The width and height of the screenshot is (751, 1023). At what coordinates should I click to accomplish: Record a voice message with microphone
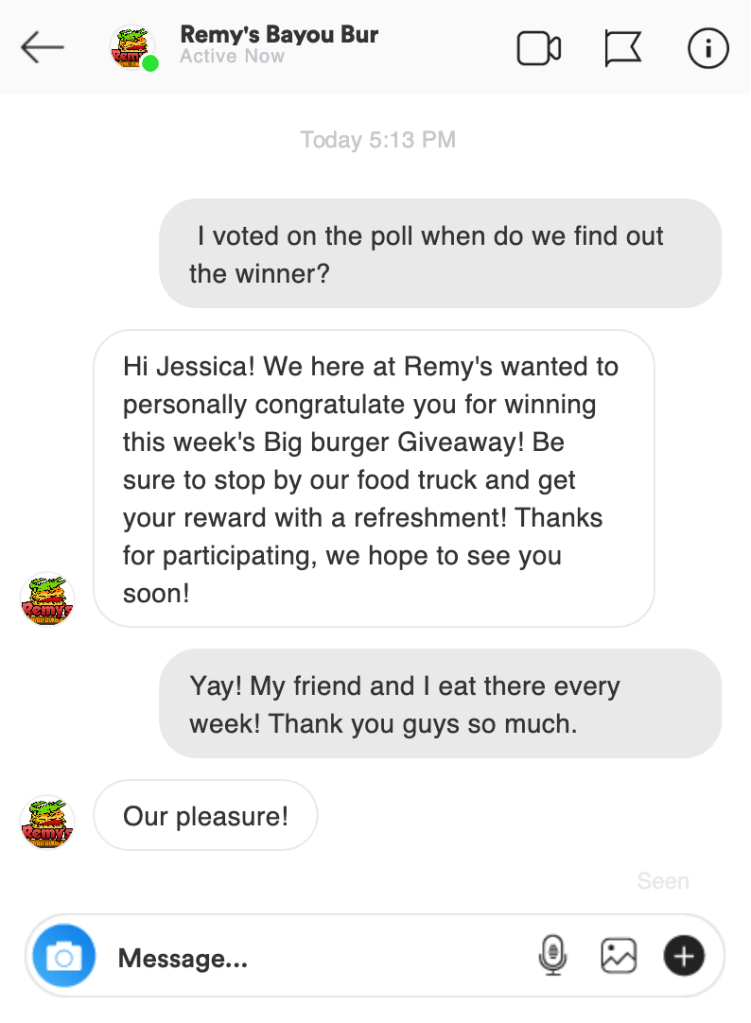point(552,956)
